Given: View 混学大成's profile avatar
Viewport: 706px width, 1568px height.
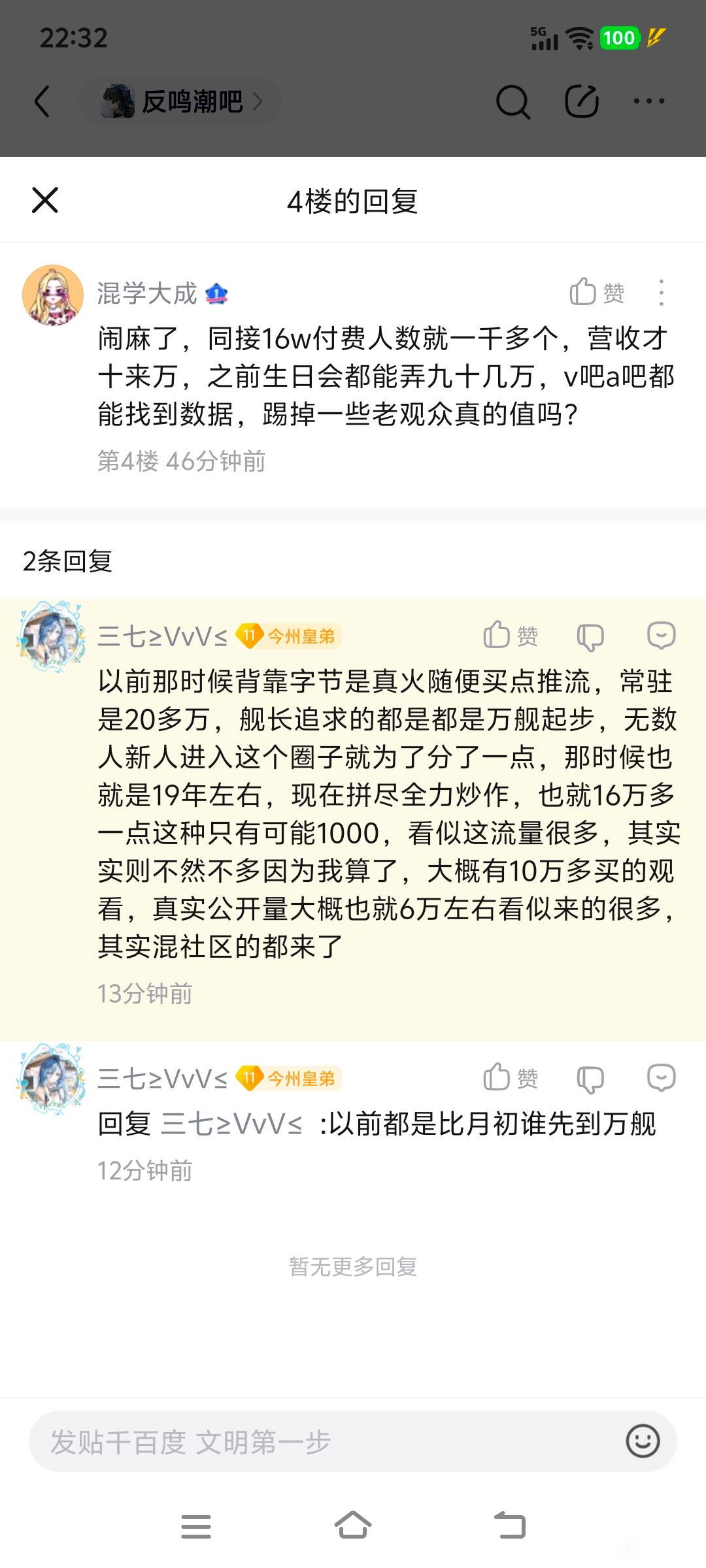Looking at the screenshot, I should (53, 295).
